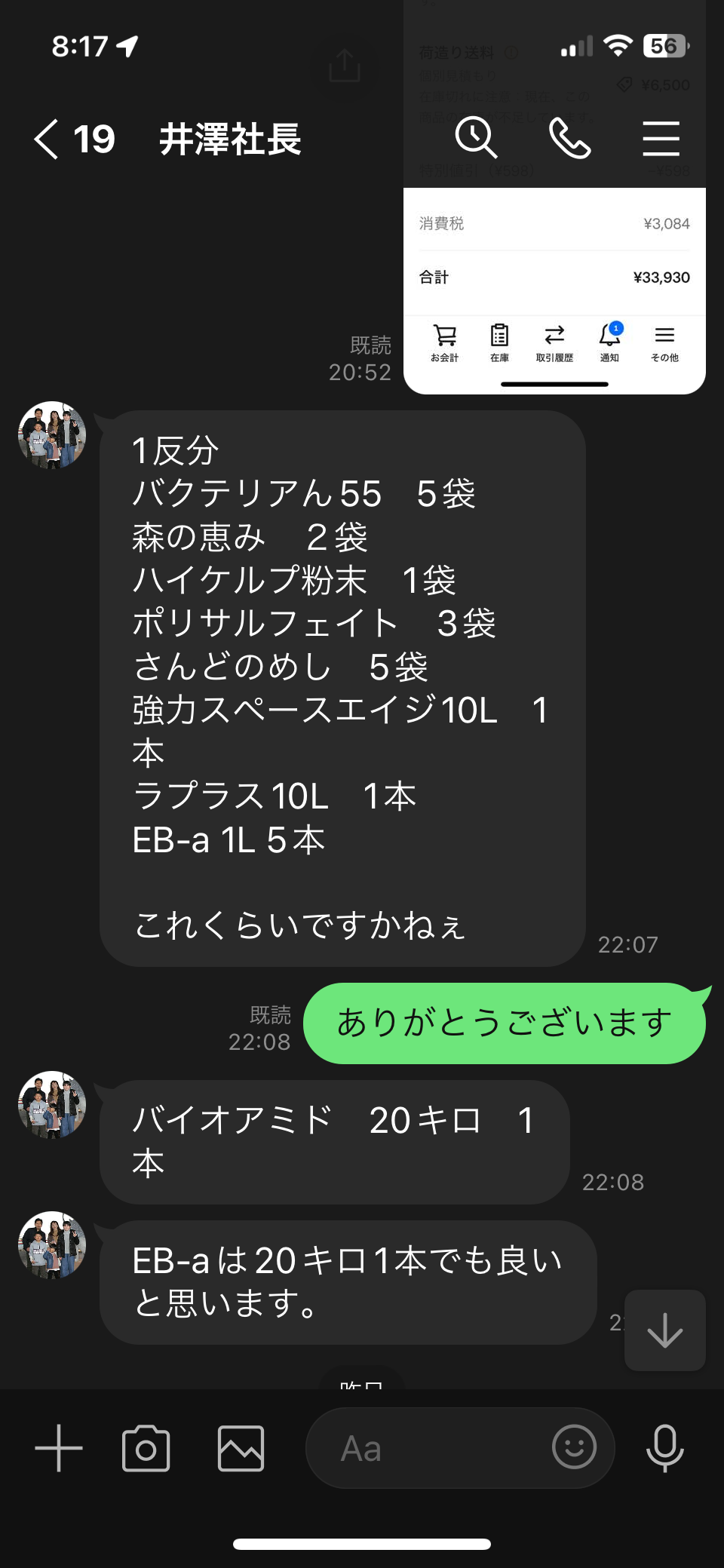
Task: Search within this conversation
Action: (x=476, y=138)
